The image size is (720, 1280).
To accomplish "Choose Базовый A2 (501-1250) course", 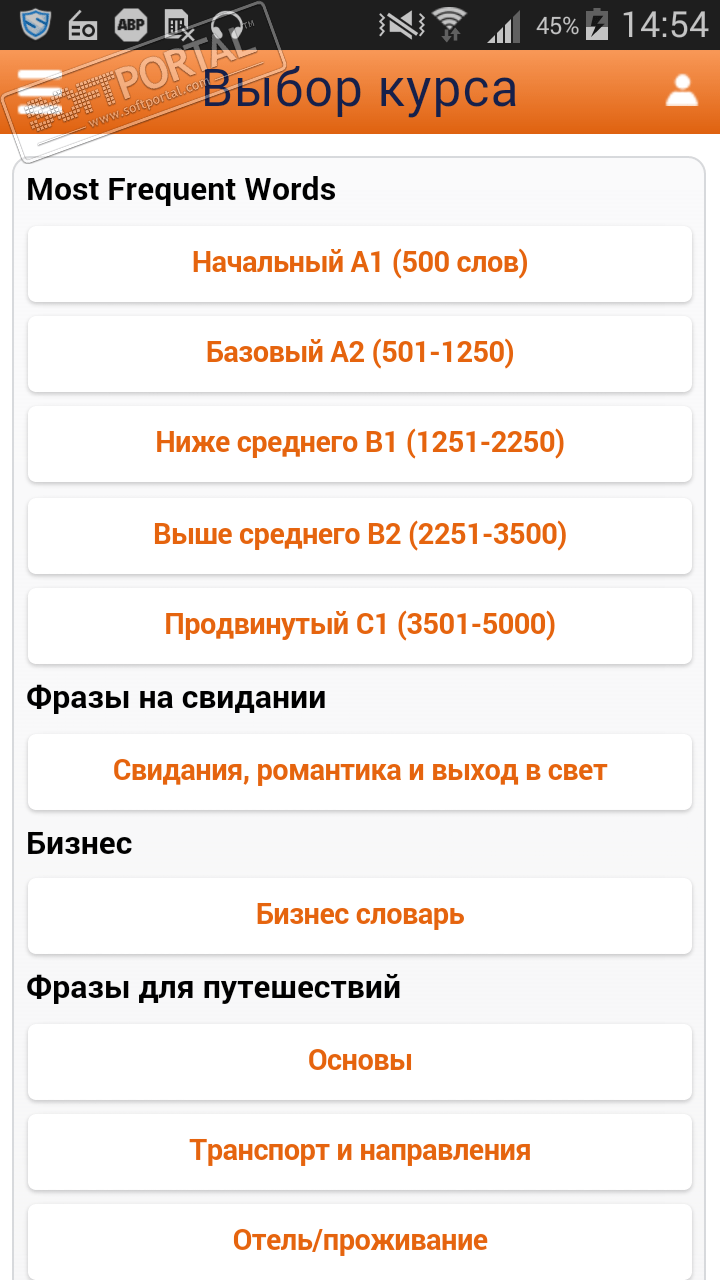I will (x=360, y=353).
